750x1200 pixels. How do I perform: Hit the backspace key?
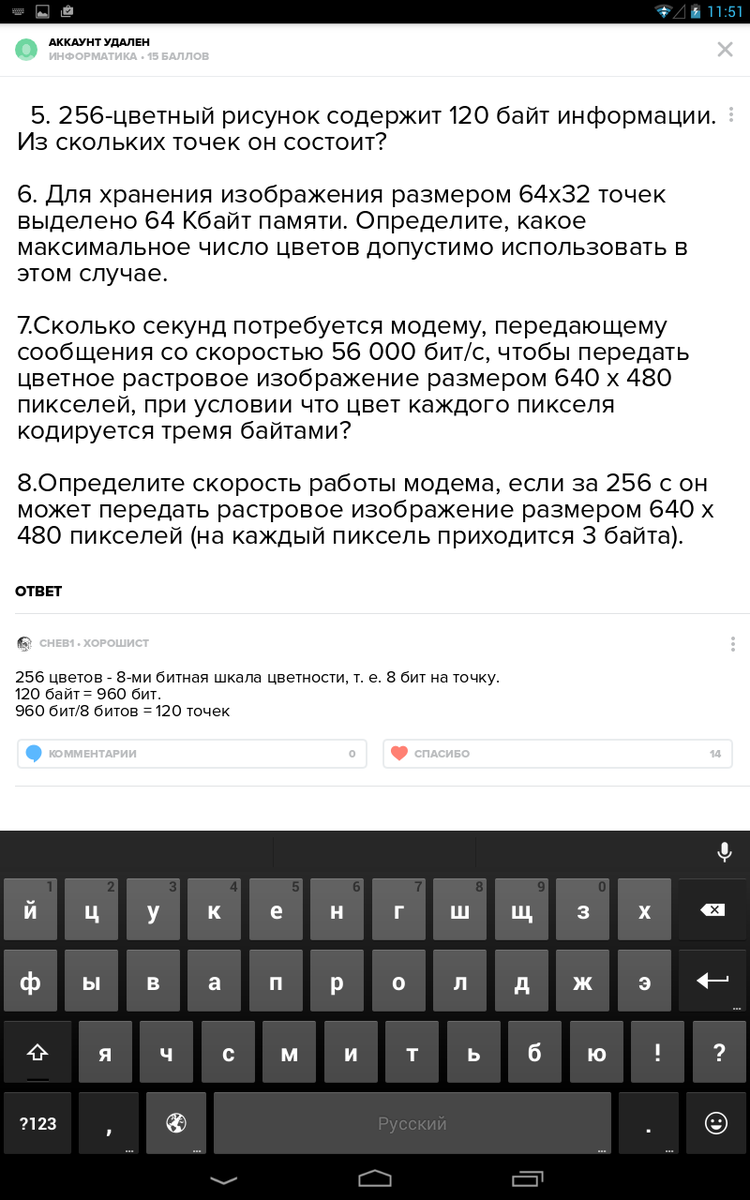tap(712, 910)
